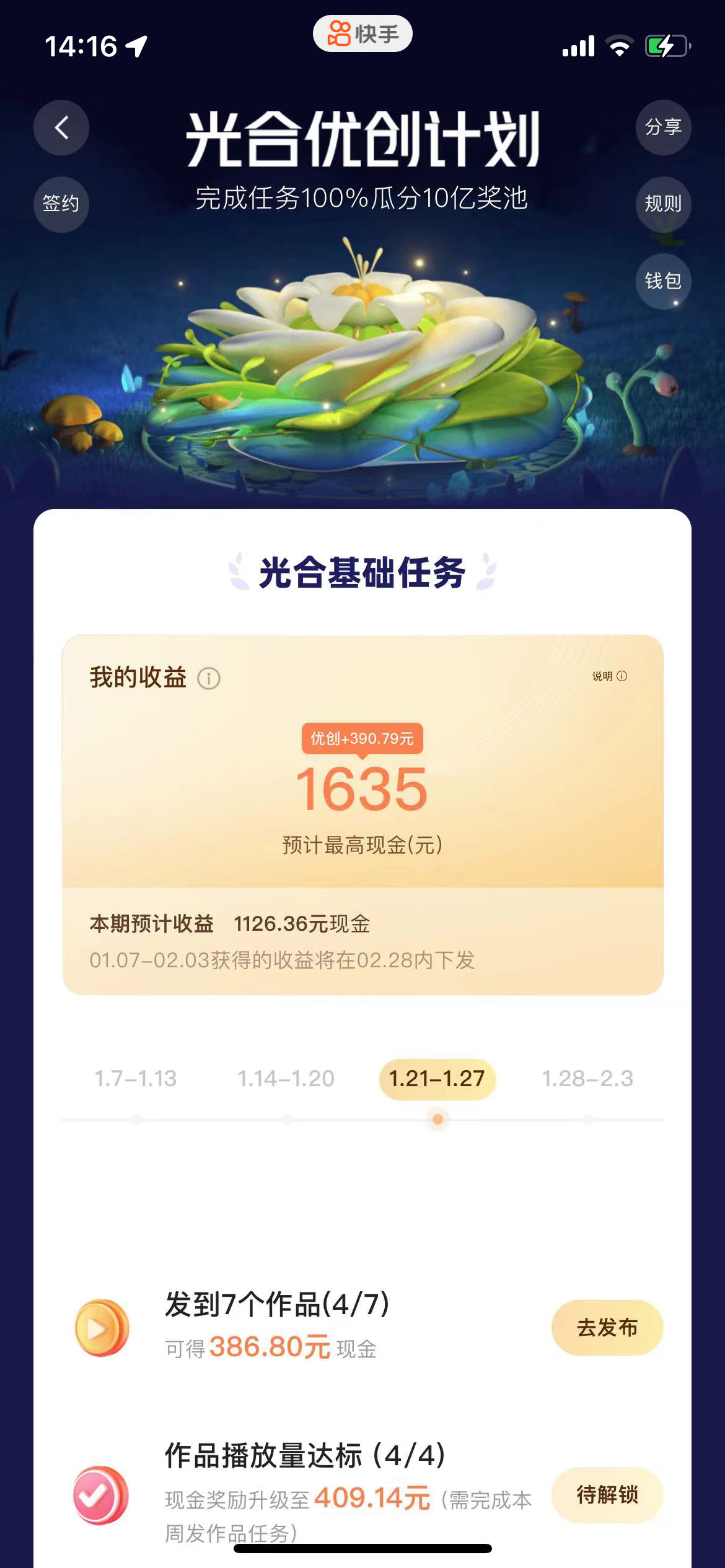Switch to the 1.7–1.13 week tab
This screenshot has width=725, height=1568.
coord(138,1080)
